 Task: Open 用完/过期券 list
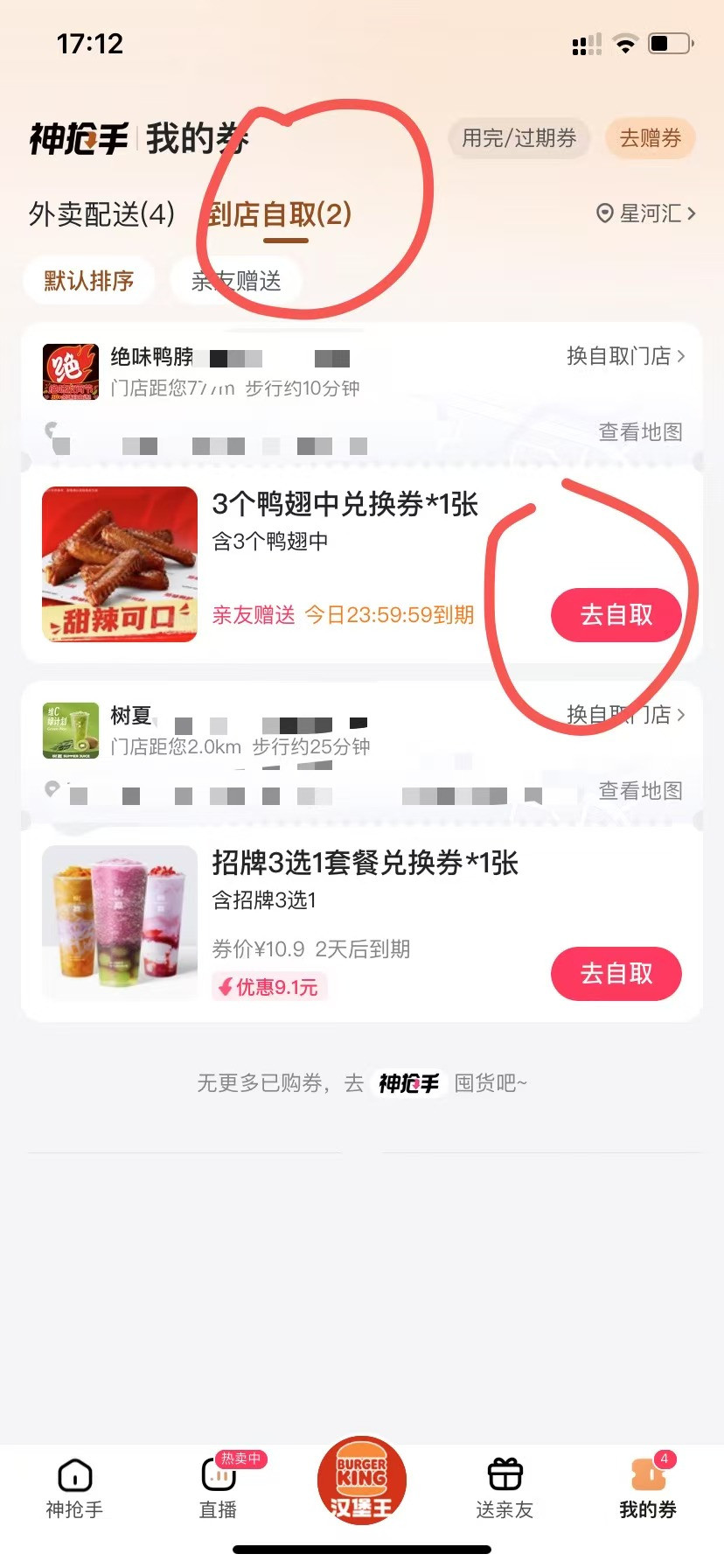519,138
